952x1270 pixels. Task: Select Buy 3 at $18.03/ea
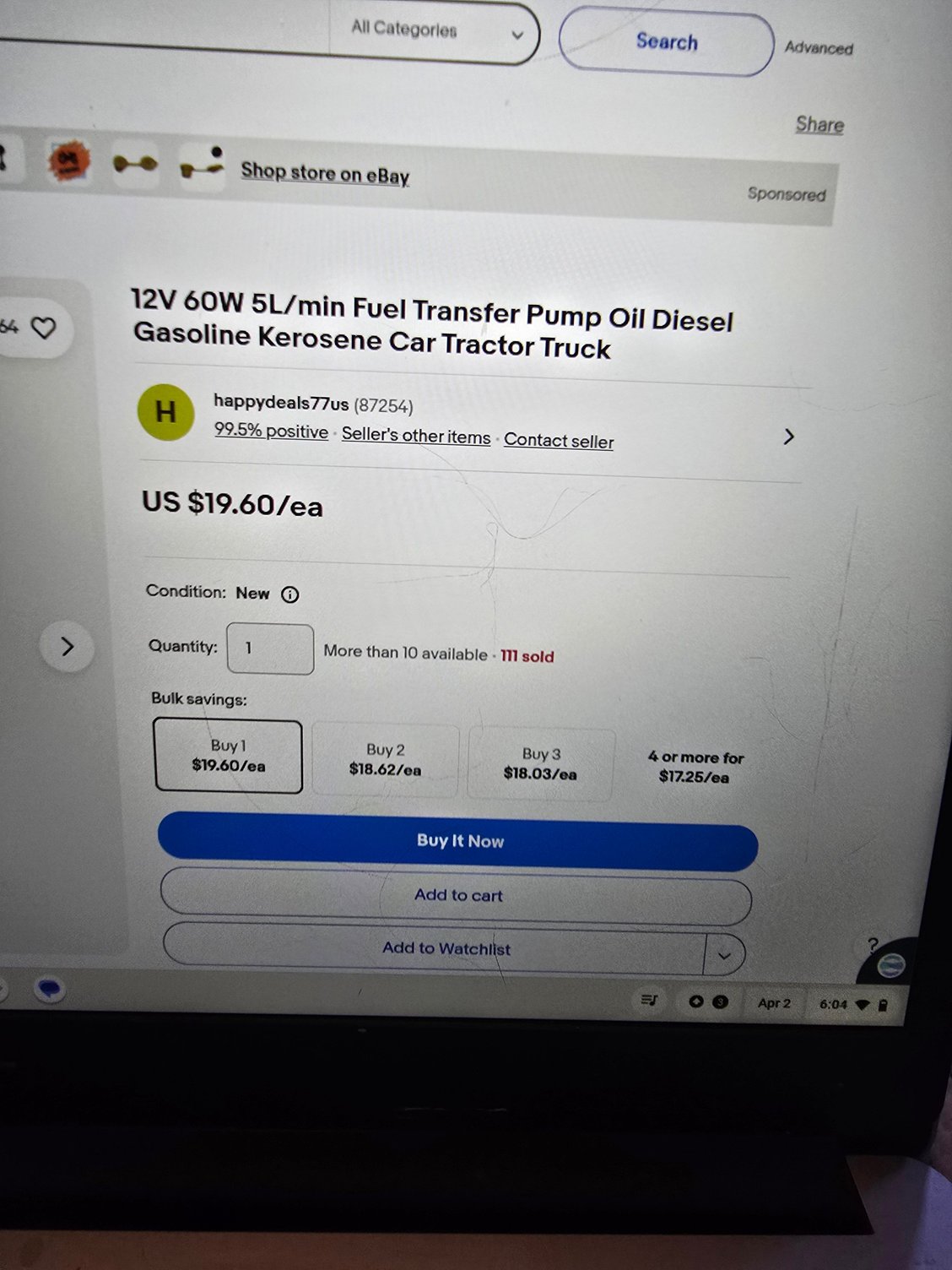coord(540,764)
